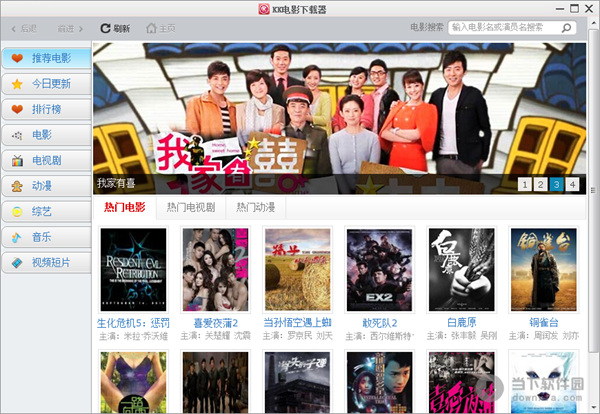Open the 综艺 category
This screenshot has height=414, width=600.
pos(45,211)
